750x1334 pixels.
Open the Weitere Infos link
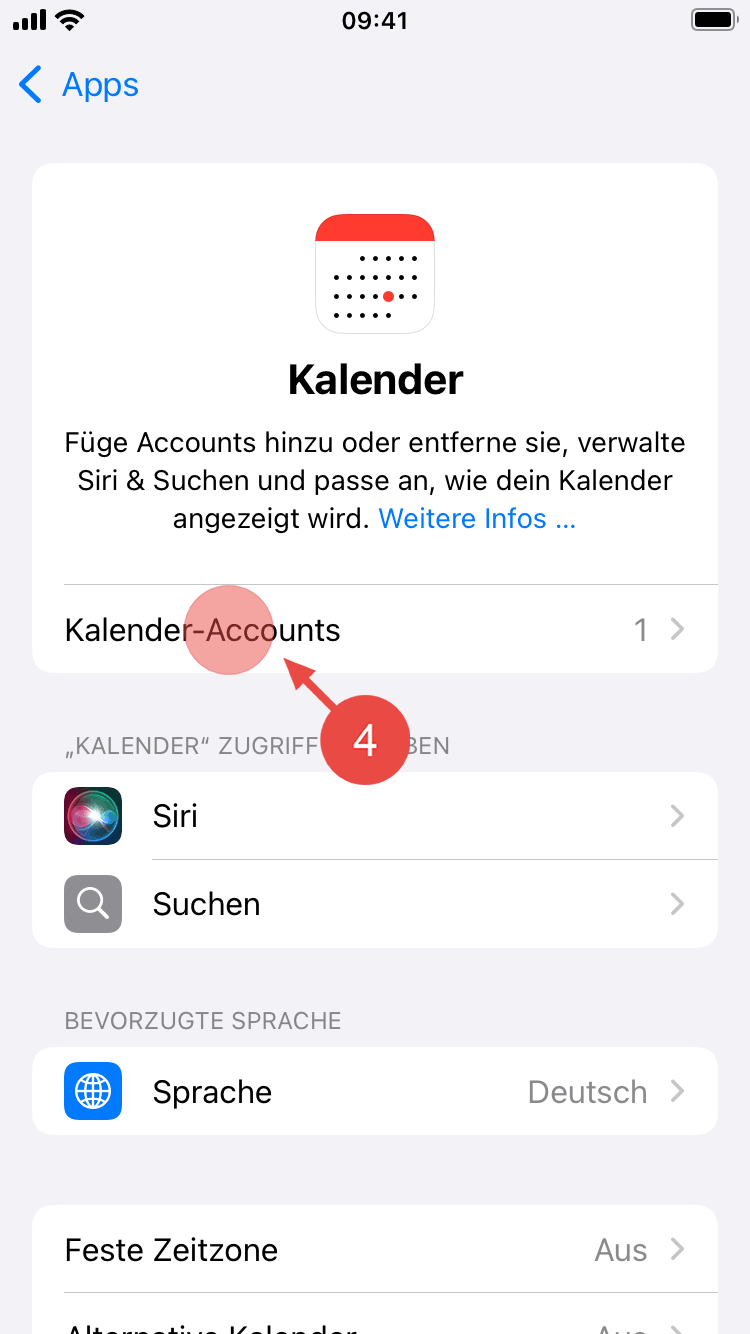[x=476, y=519]
